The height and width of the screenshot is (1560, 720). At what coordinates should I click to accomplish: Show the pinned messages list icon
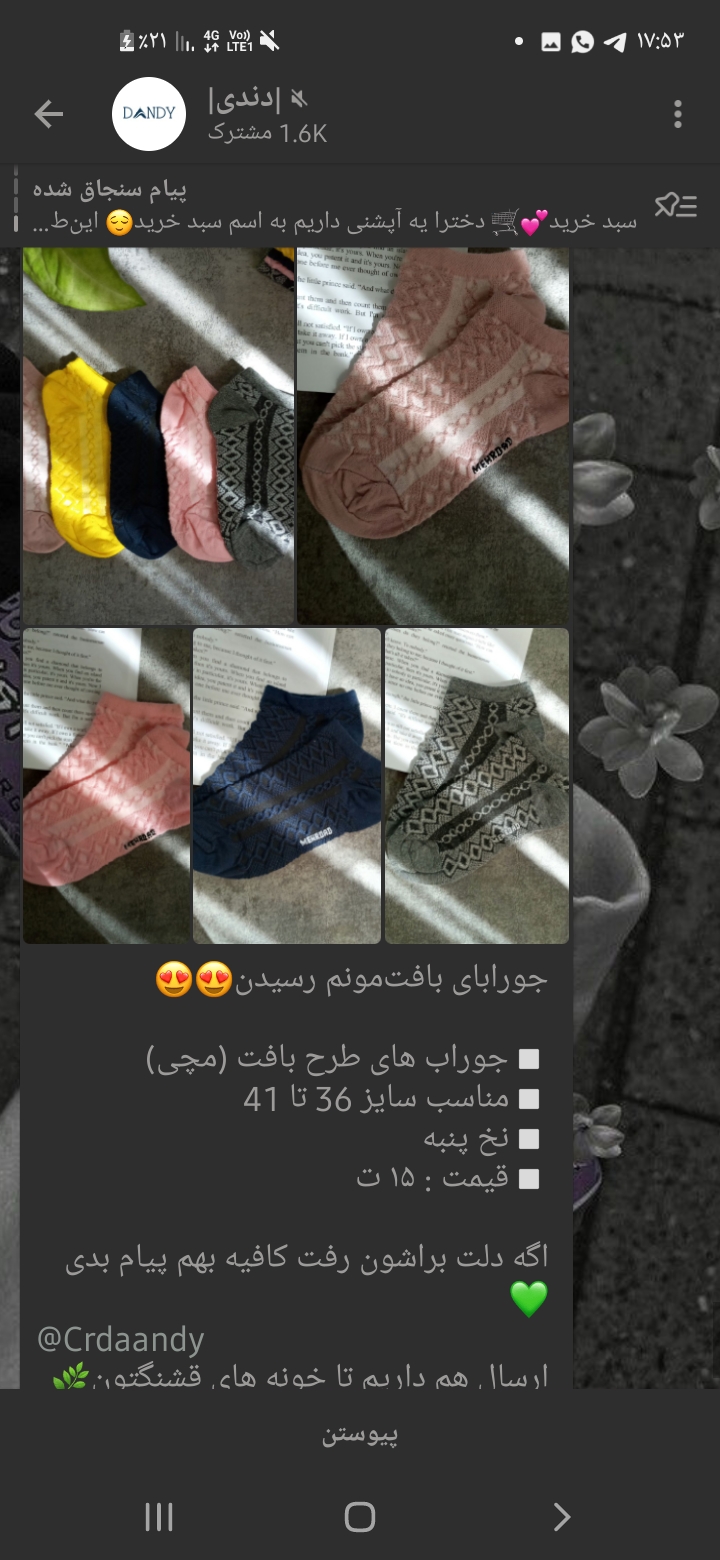(x=675, y=206)
